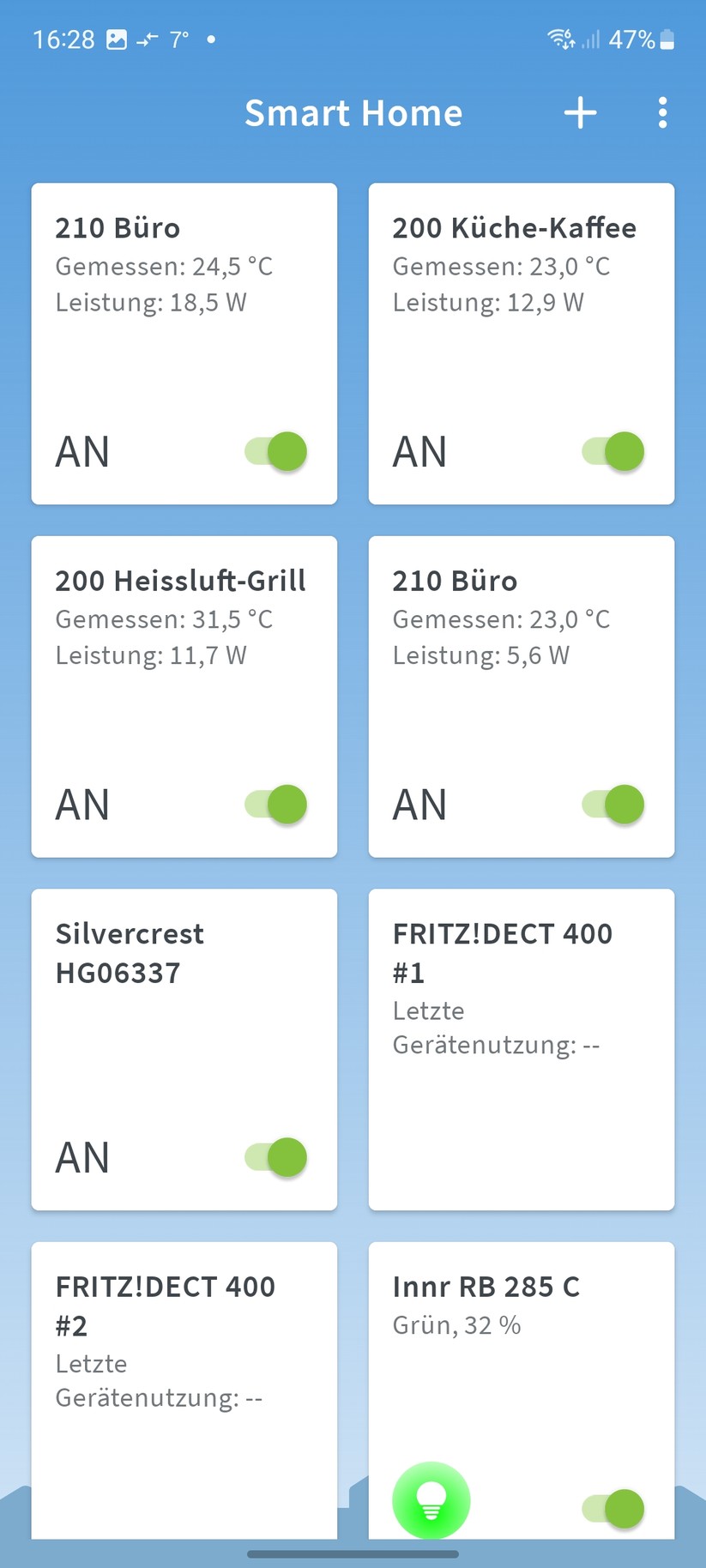Tap the light bulb icon on Innr RB 285 C
Screen dimensions: 706x1568
431,1499
